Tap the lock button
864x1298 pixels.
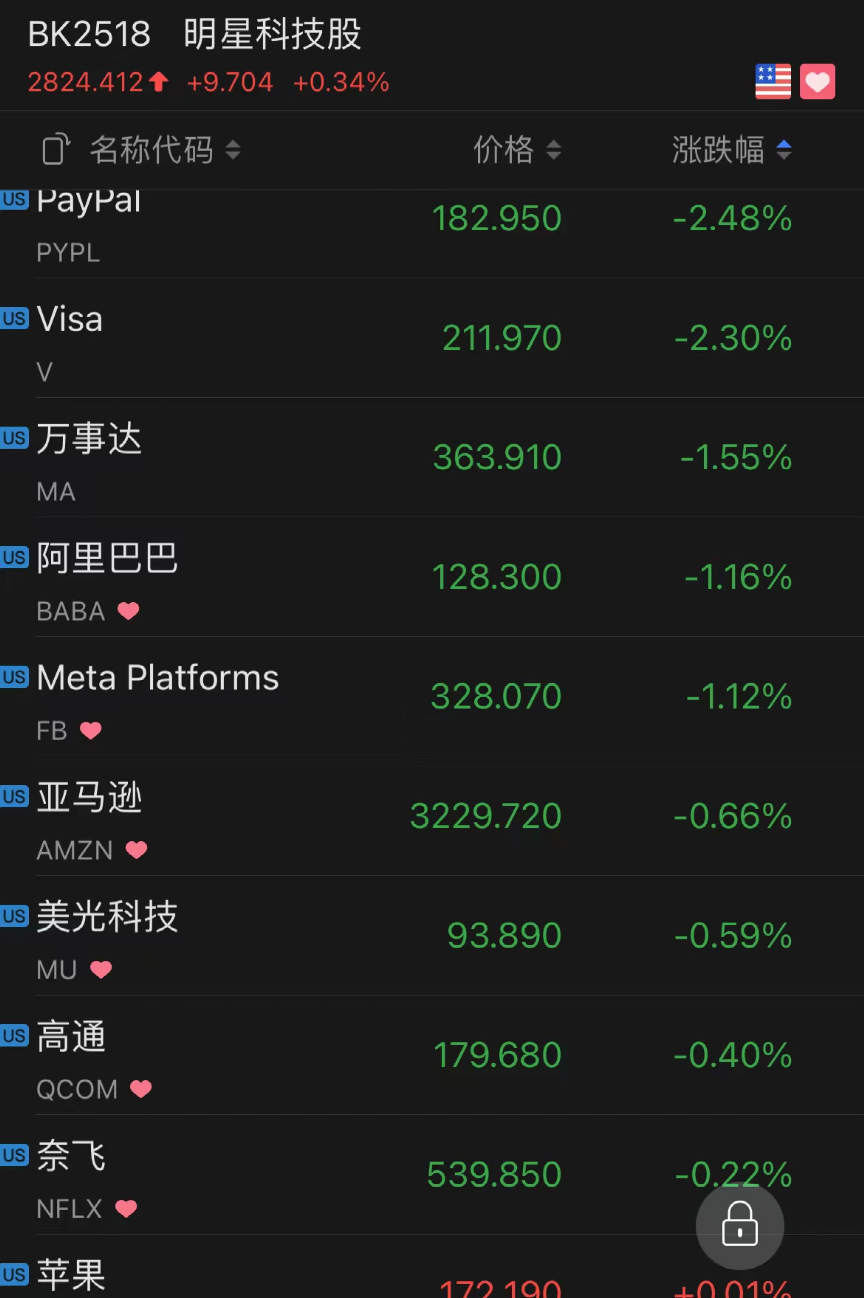click(740, 1225)
